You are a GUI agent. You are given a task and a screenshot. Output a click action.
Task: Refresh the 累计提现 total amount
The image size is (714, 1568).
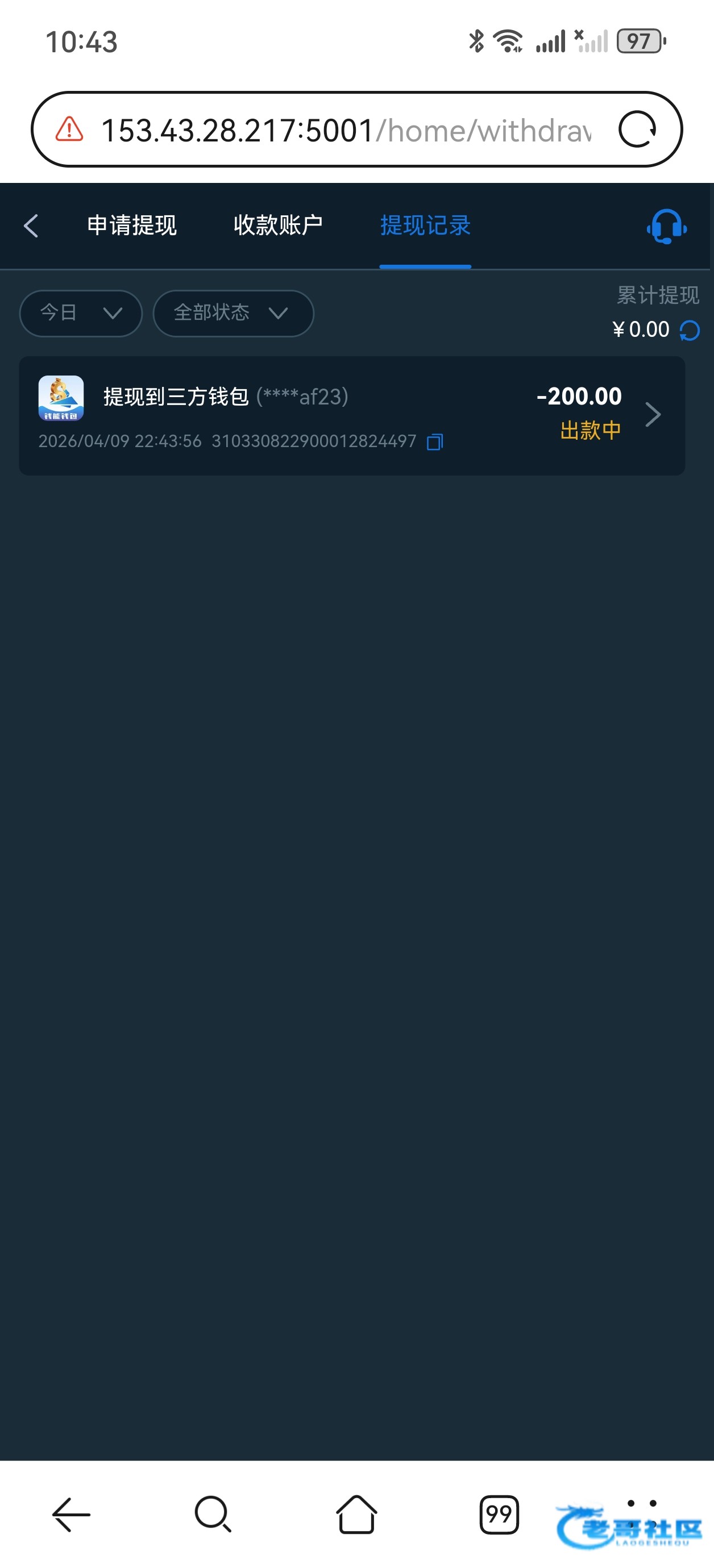click(x=689, y=331)
